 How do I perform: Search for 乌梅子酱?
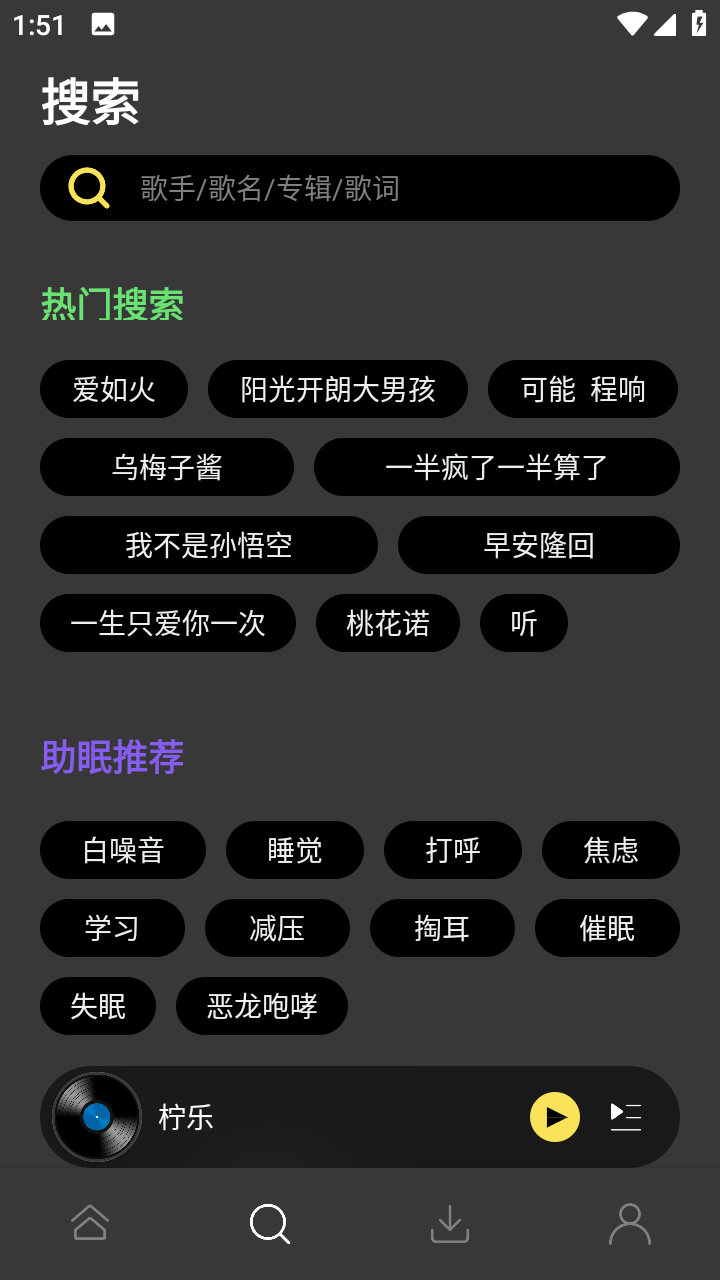pos(167,467)
